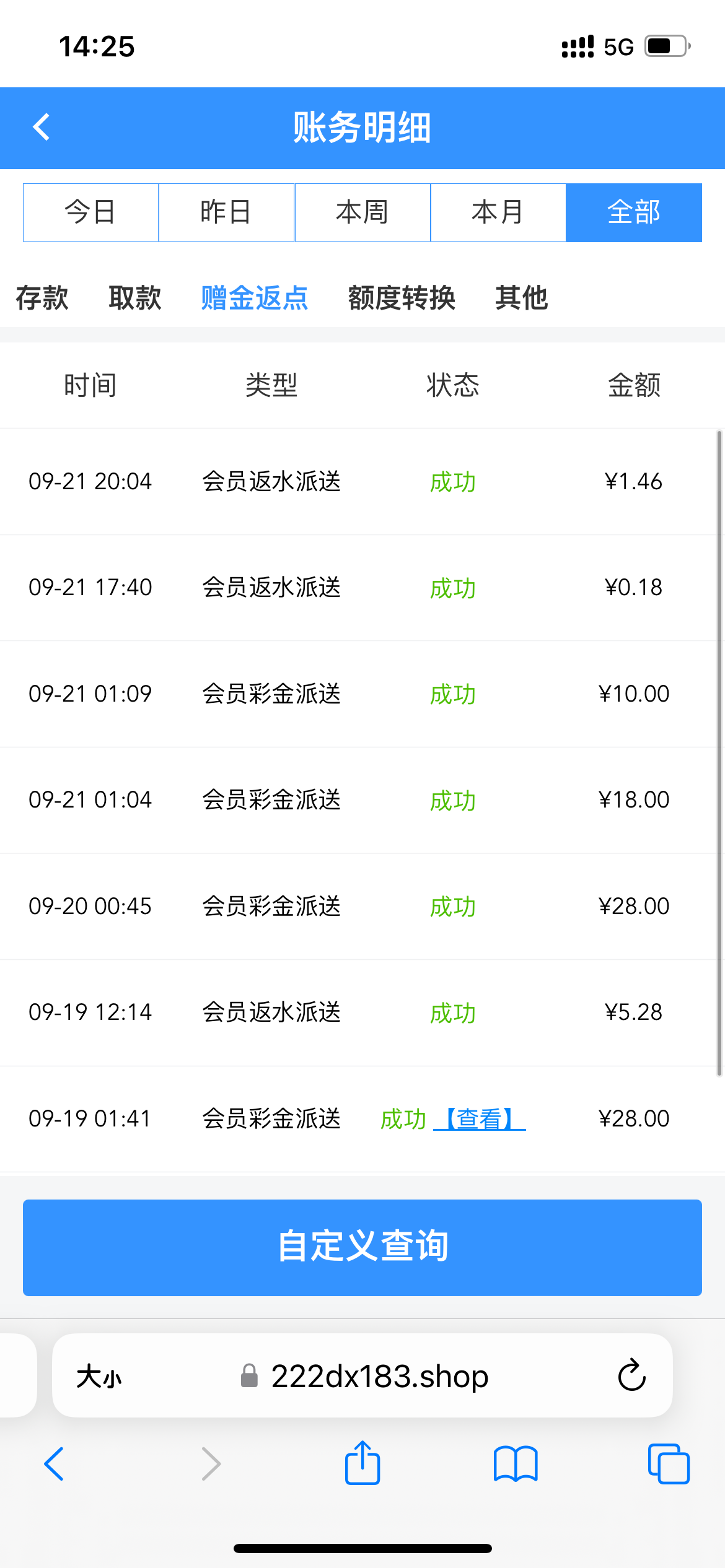Show all open Safari tabs
725x1568 pixels.
click(x=669, y=1463)
